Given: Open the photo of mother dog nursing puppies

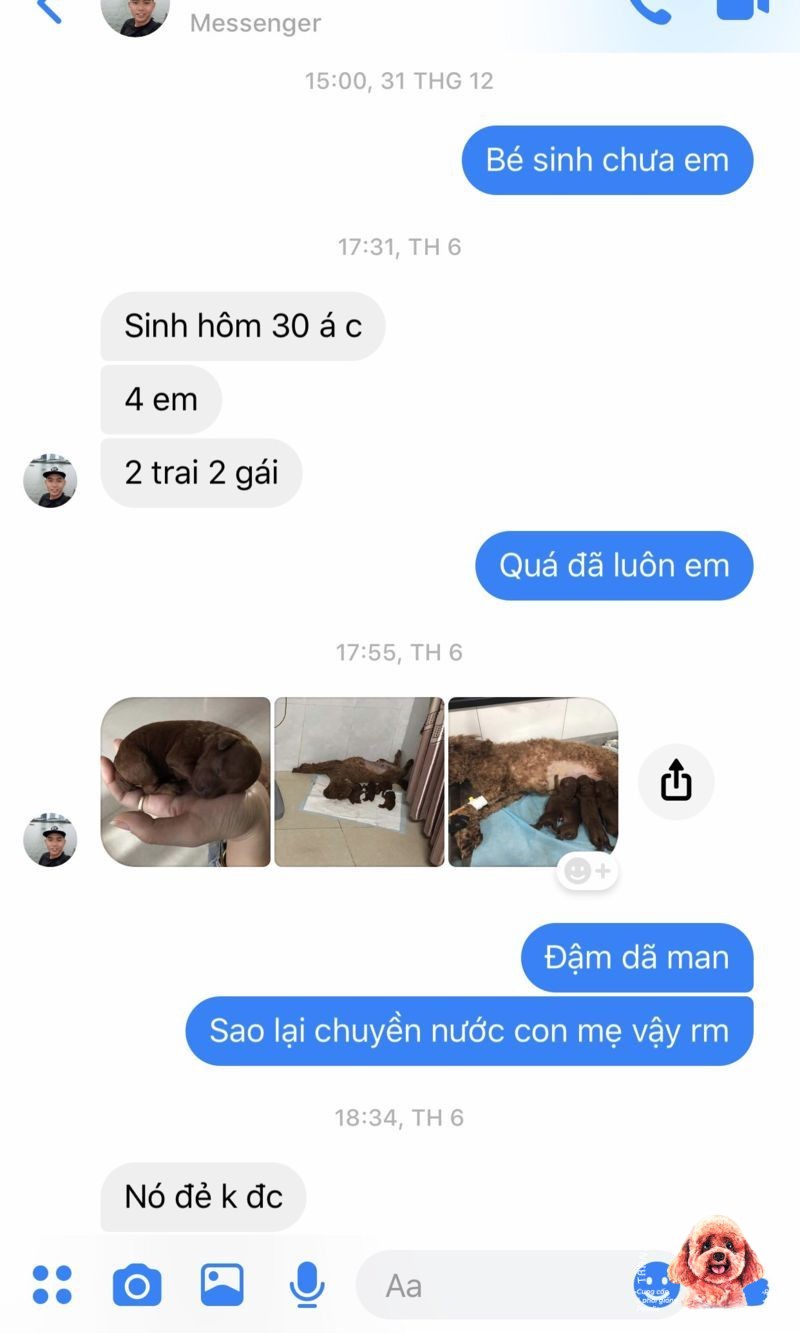Looking at the screenshot, I should tap(533, 782).
